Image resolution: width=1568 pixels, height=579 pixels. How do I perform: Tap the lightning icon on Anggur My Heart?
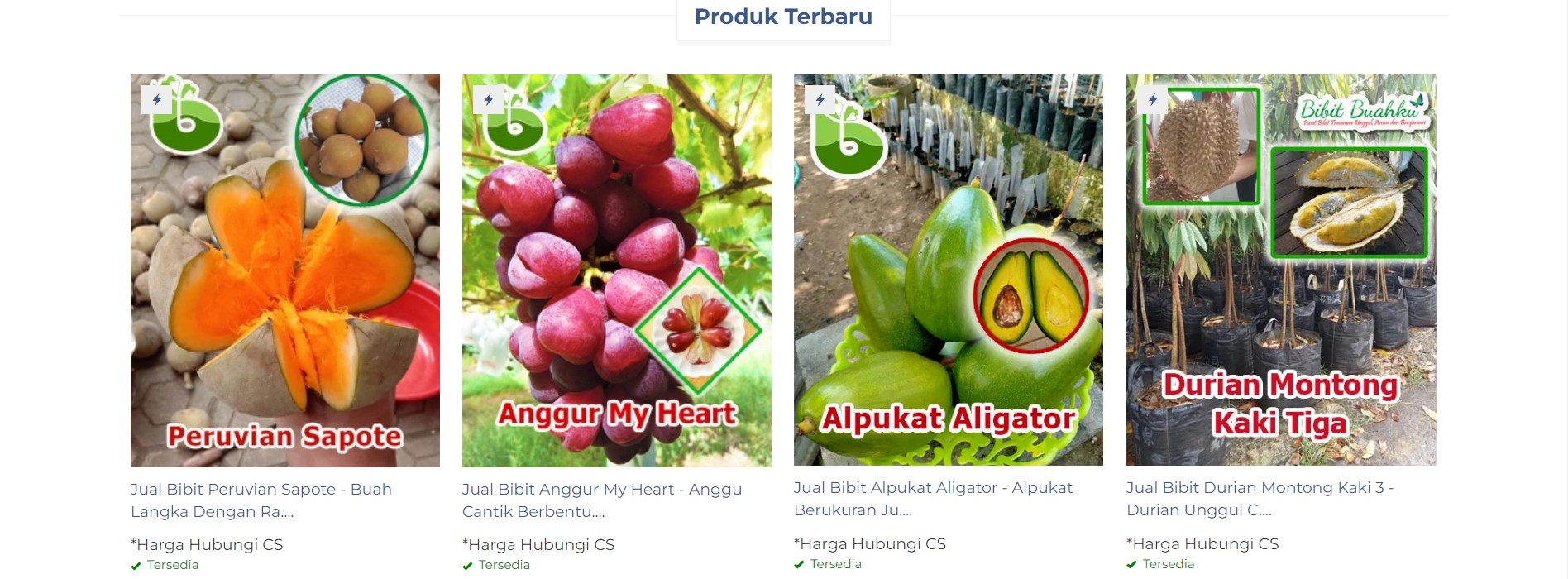coord(488,99)
